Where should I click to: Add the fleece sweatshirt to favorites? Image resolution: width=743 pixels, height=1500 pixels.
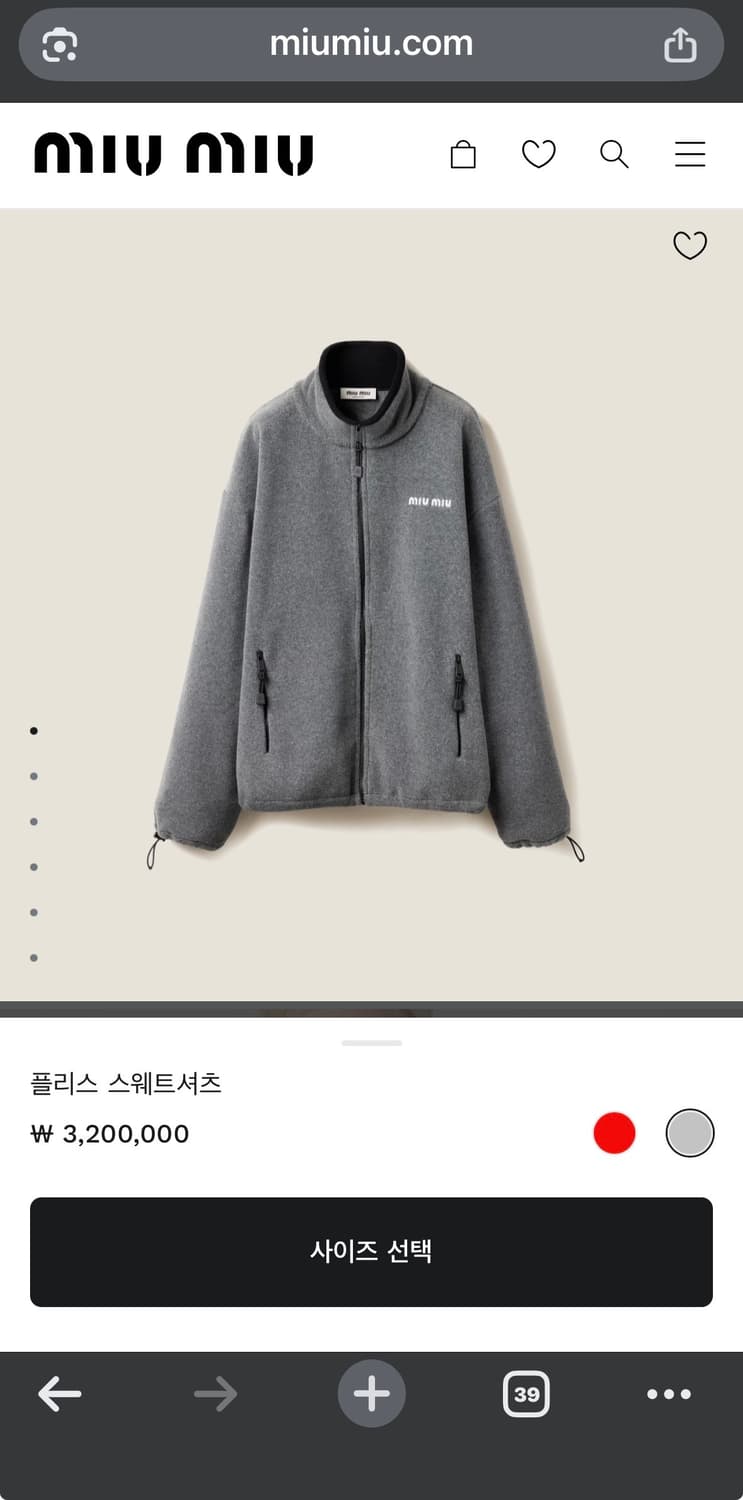(x=689, y=245)
